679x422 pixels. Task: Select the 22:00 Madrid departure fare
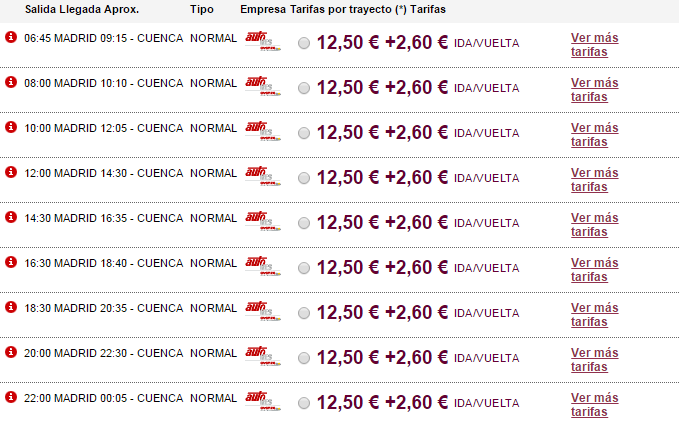304,403
